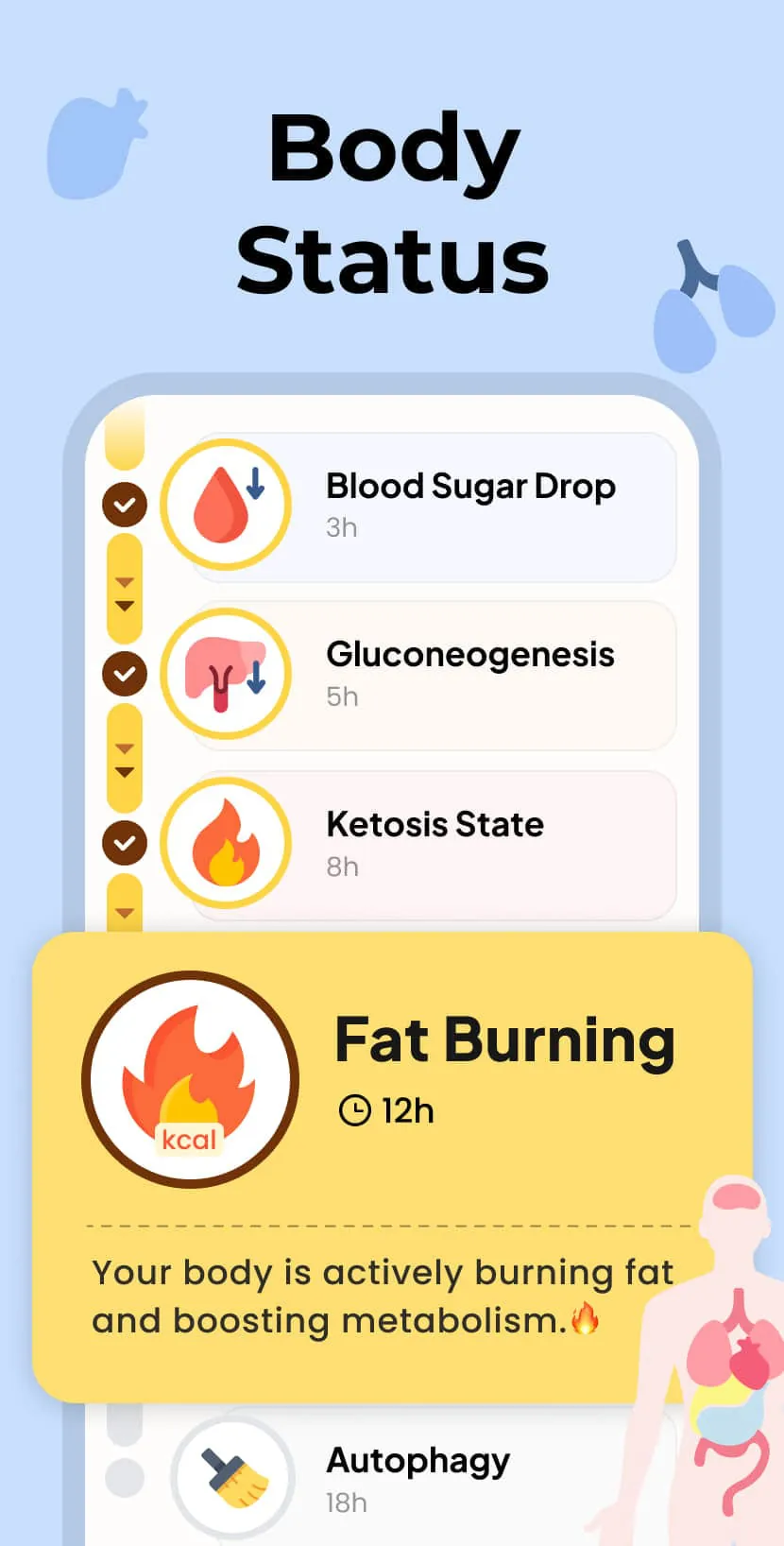Expand the timeline segment below Ketosis State
The height and width of the screenshot is (1546, 784).
coord(124,909)
